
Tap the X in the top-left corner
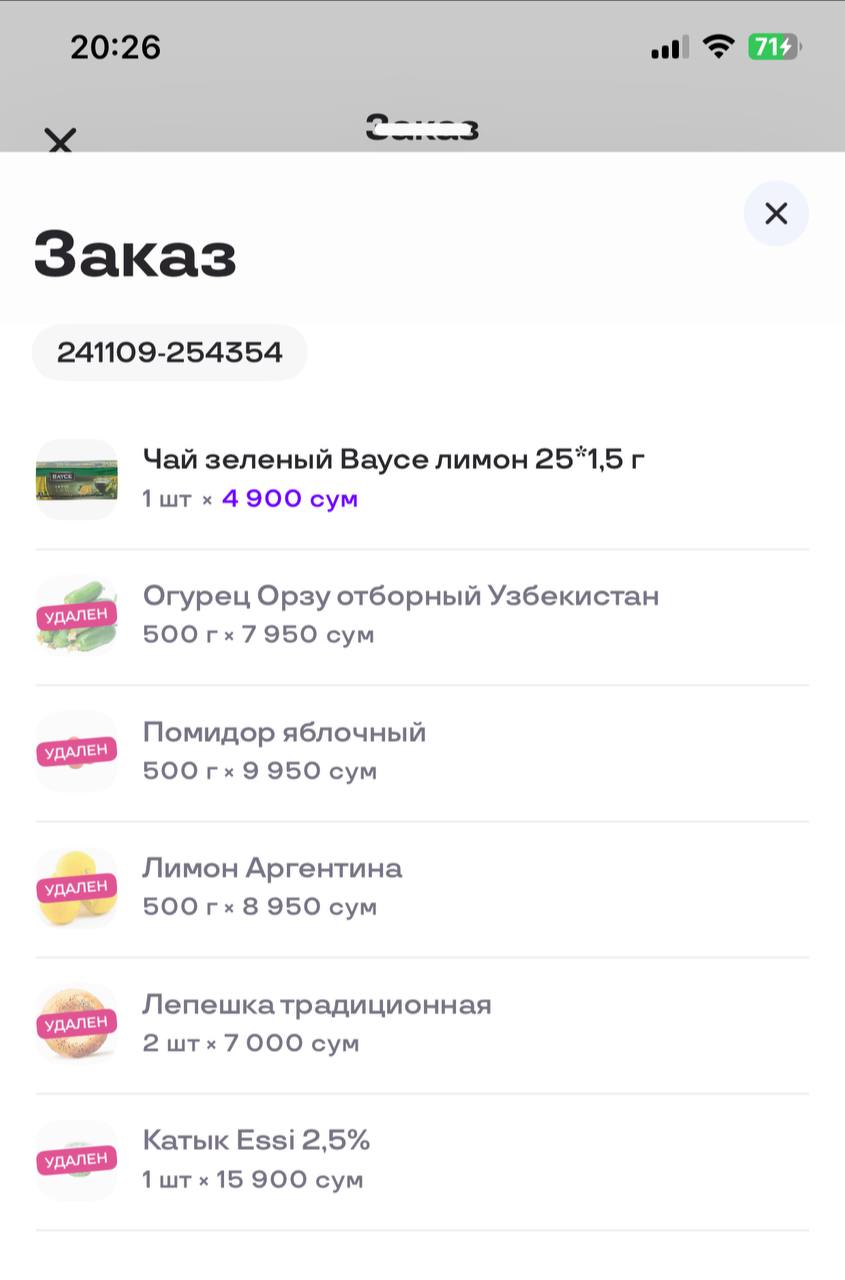pos(60,142)
